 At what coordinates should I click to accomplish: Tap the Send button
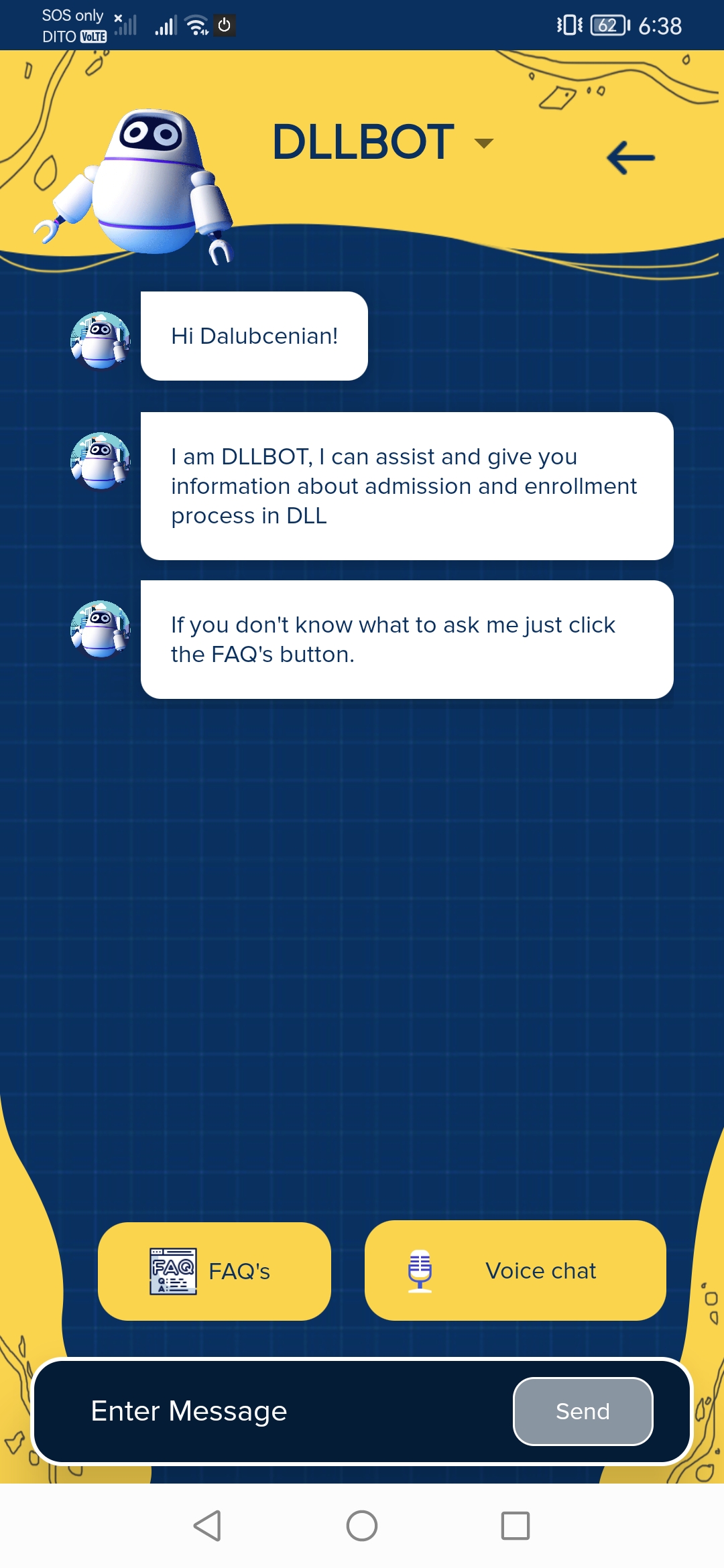point(583,1411)
